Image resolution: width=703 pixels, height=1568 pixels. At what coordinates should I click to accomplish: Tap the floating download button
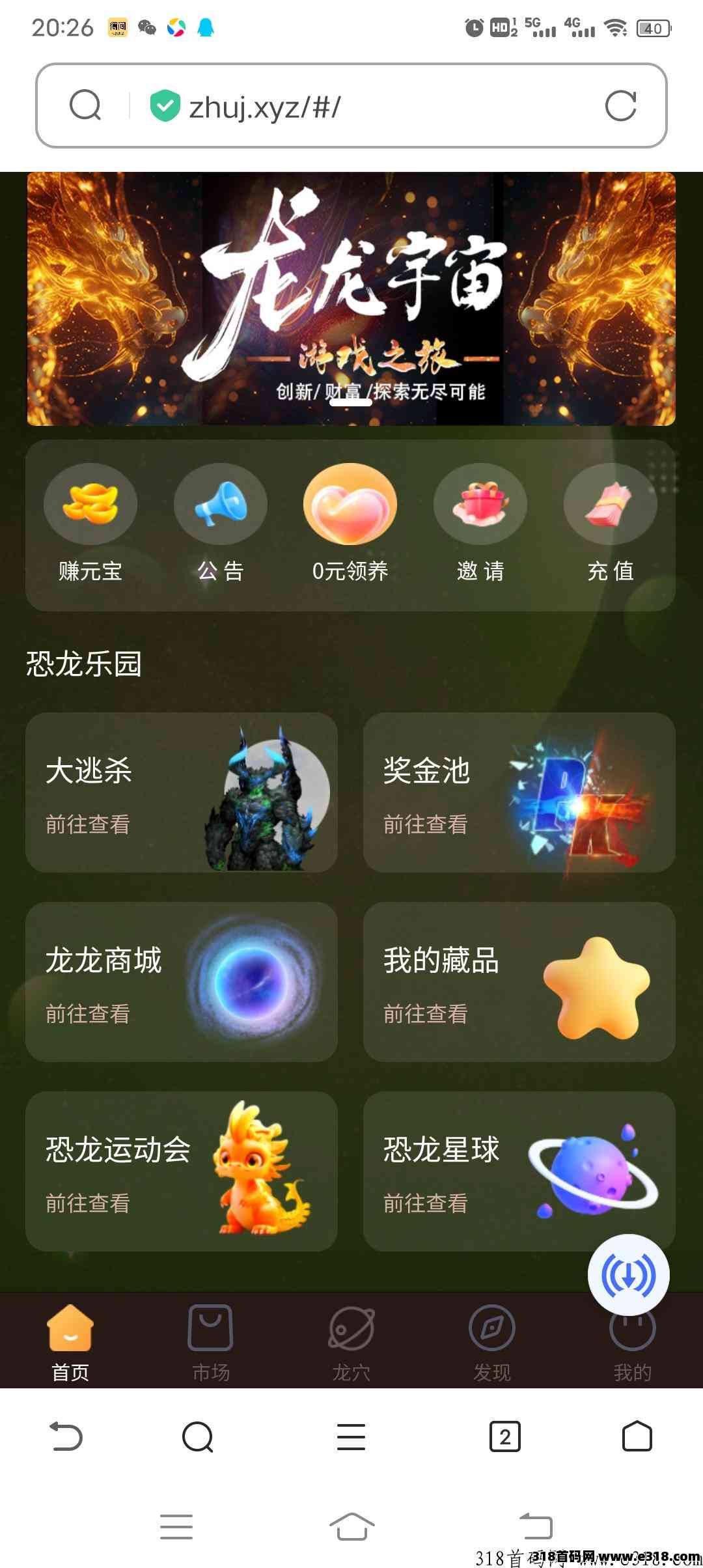(628, 1275)
